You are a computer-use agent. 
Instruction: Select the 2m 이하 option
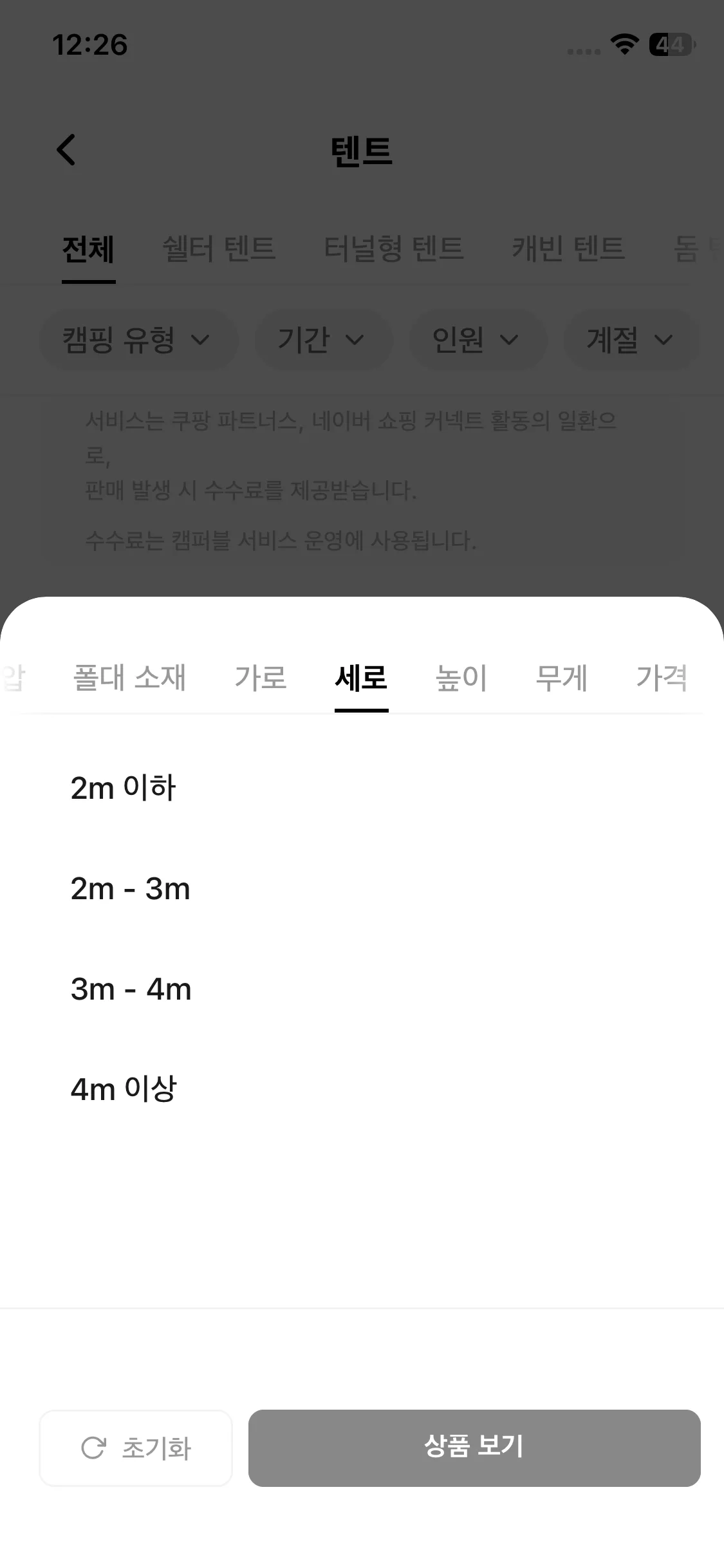(124, 788)
